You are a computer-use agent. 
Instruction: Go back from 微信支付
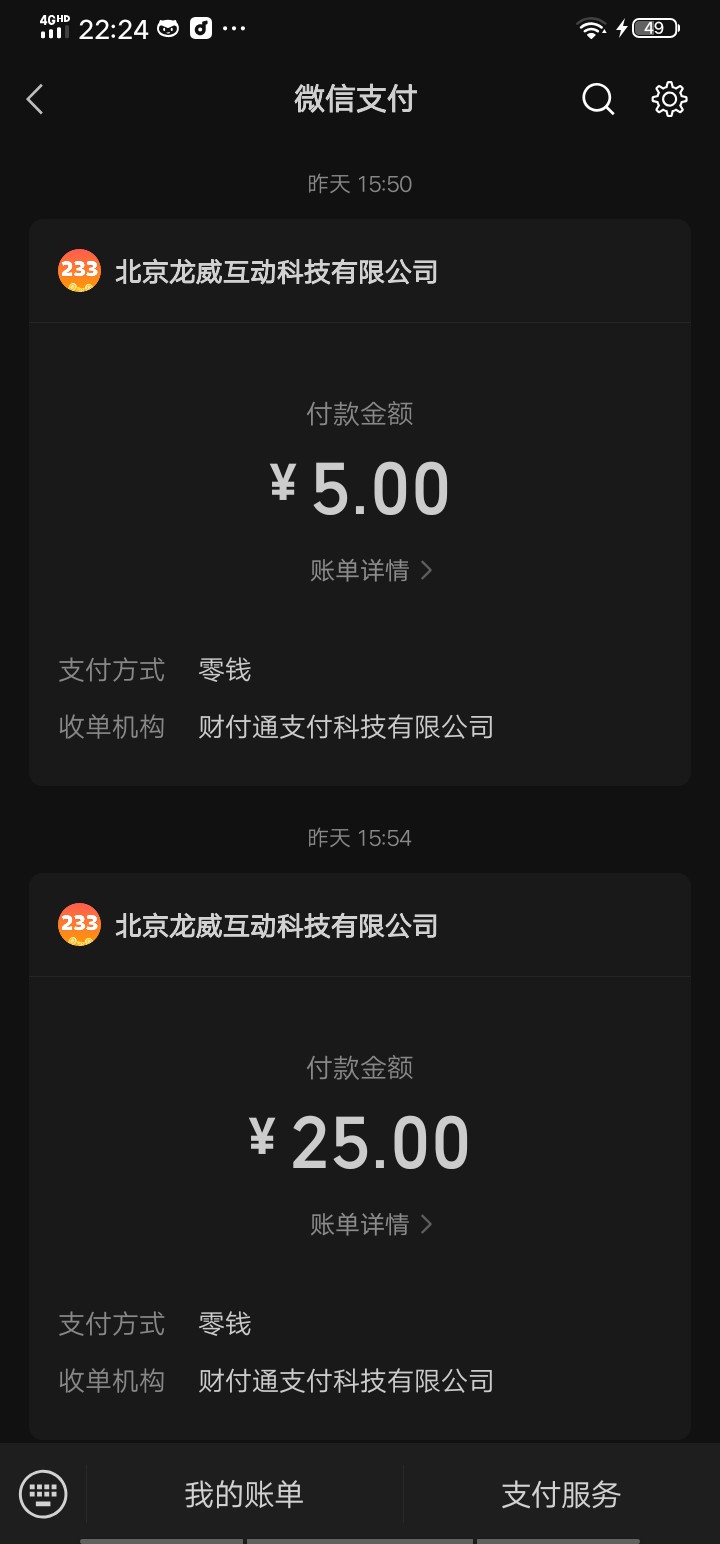point(35,99)
